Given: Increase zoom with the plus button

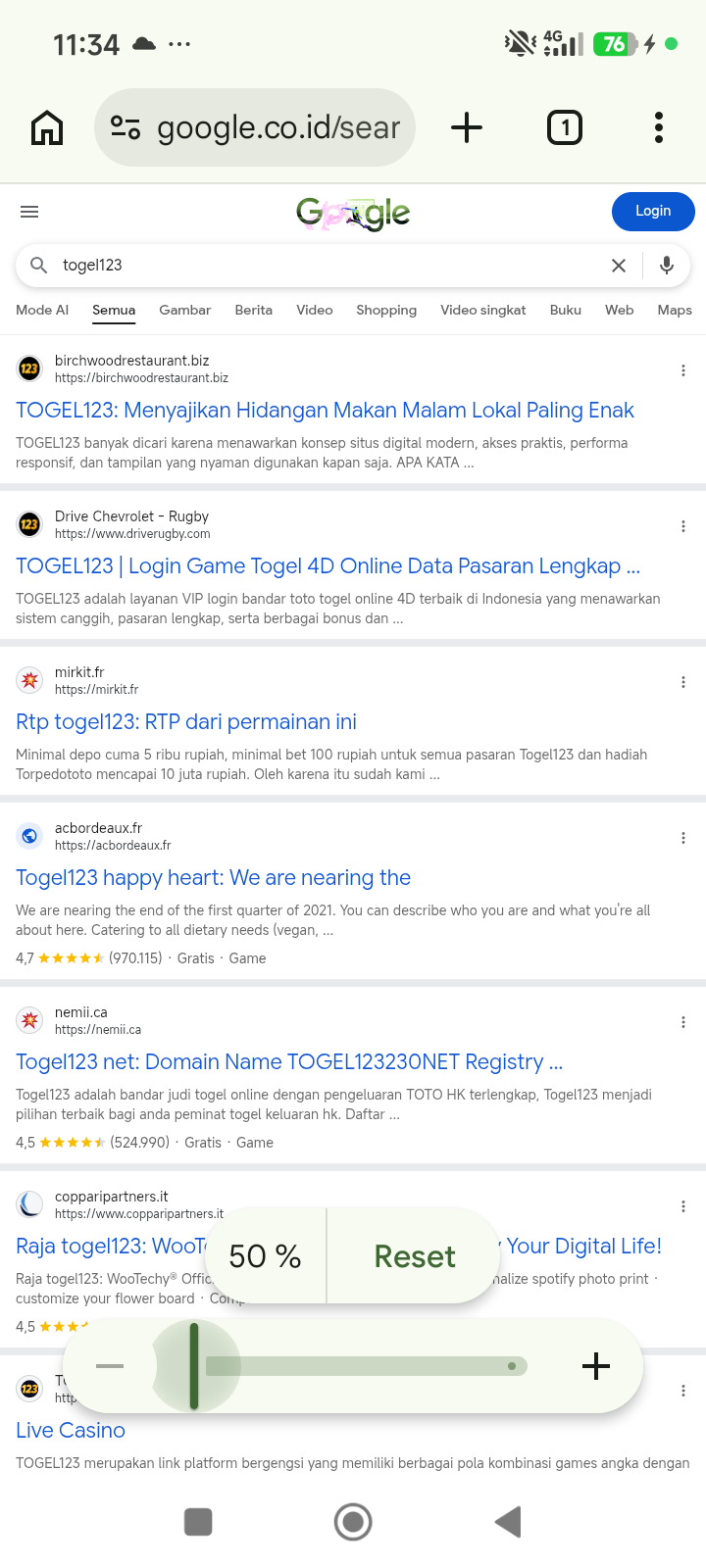Looking at the screenshot, I should click(596, 1366).
